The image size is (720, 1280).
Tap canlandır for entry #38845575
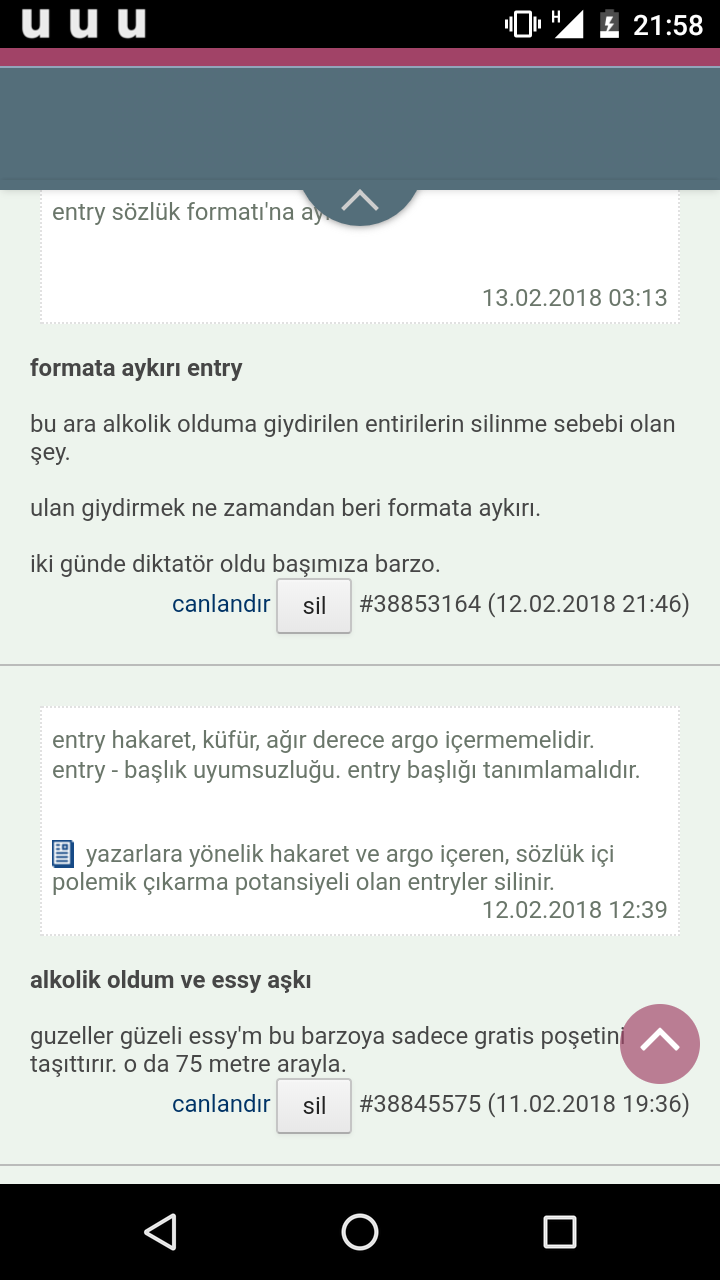point(221,1104)
